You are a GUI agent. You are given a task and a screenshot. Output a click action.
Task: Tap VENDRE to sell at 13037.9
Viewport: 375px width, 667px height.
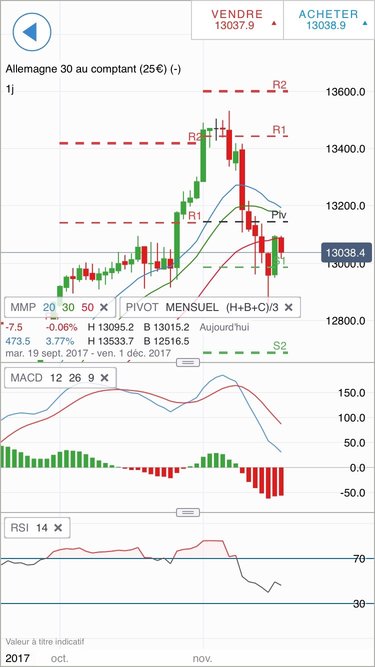click(237, 20)
